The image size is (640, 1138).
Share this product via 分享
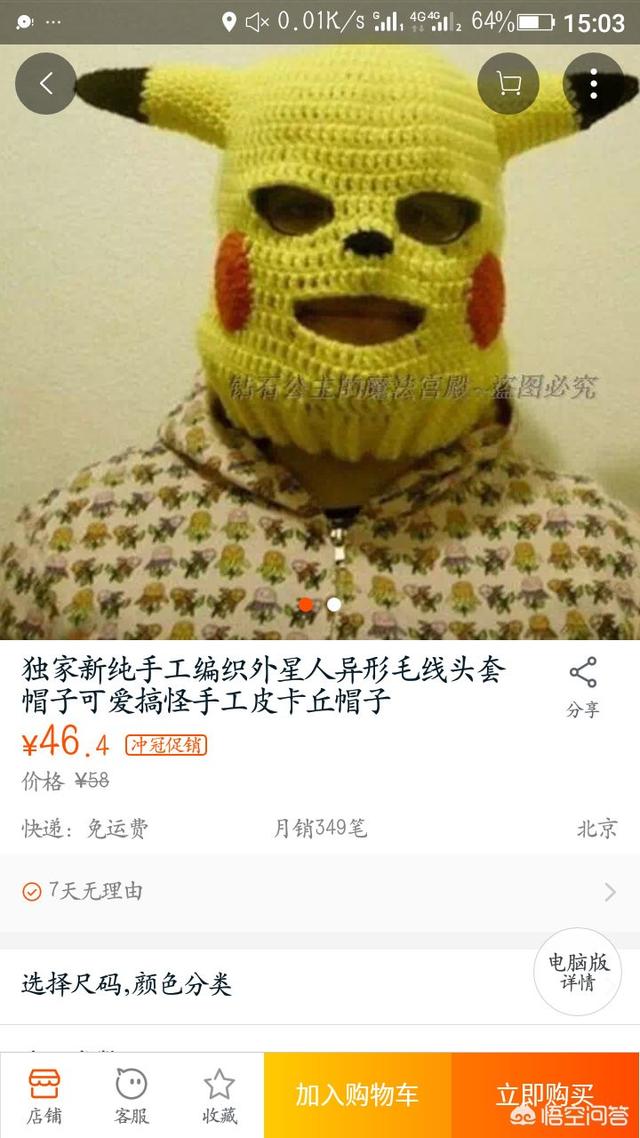pos(583,687)
